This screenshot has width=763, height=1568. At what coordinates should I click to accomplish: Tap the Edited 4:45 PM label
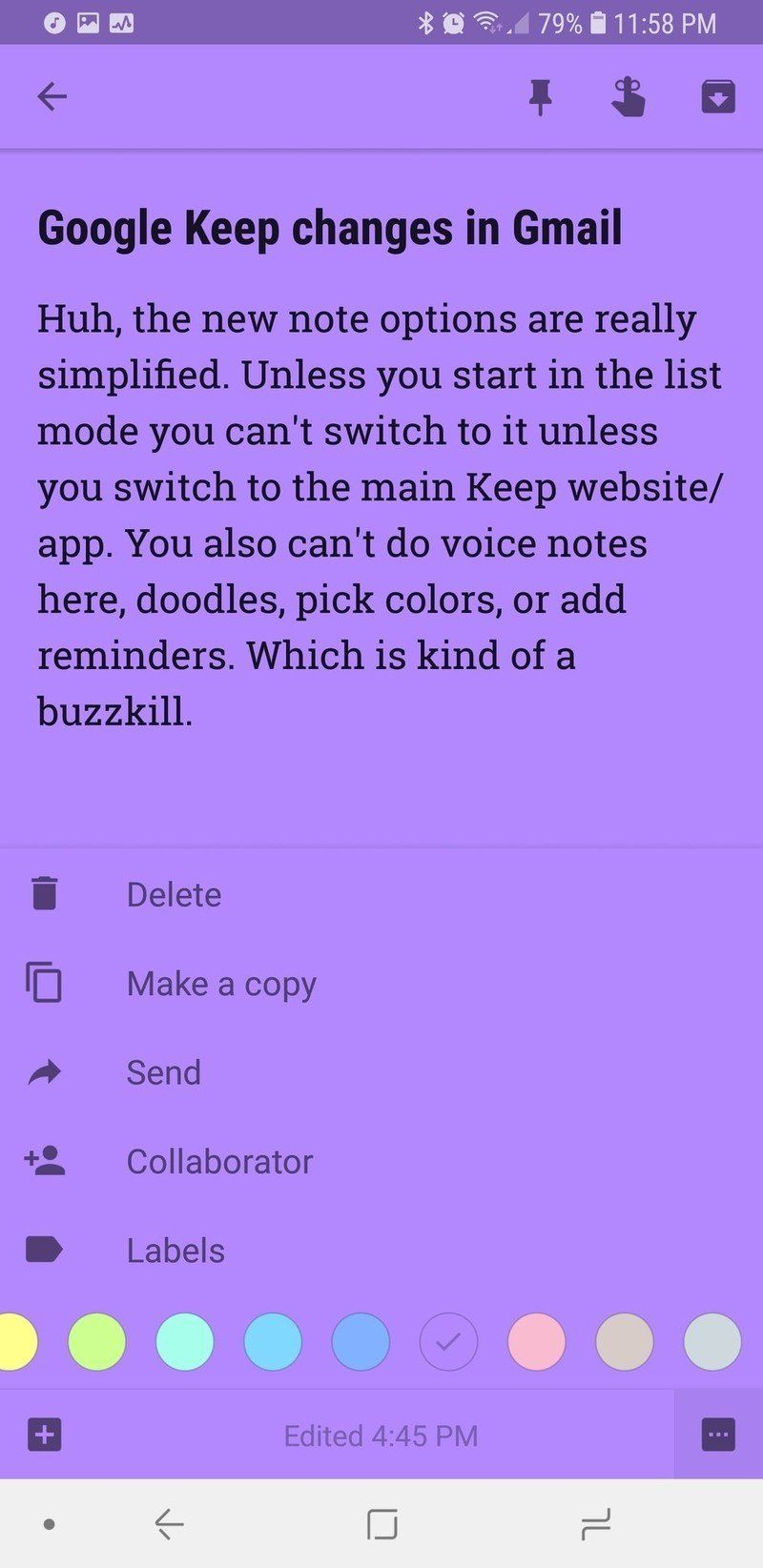click(381, 1435)
